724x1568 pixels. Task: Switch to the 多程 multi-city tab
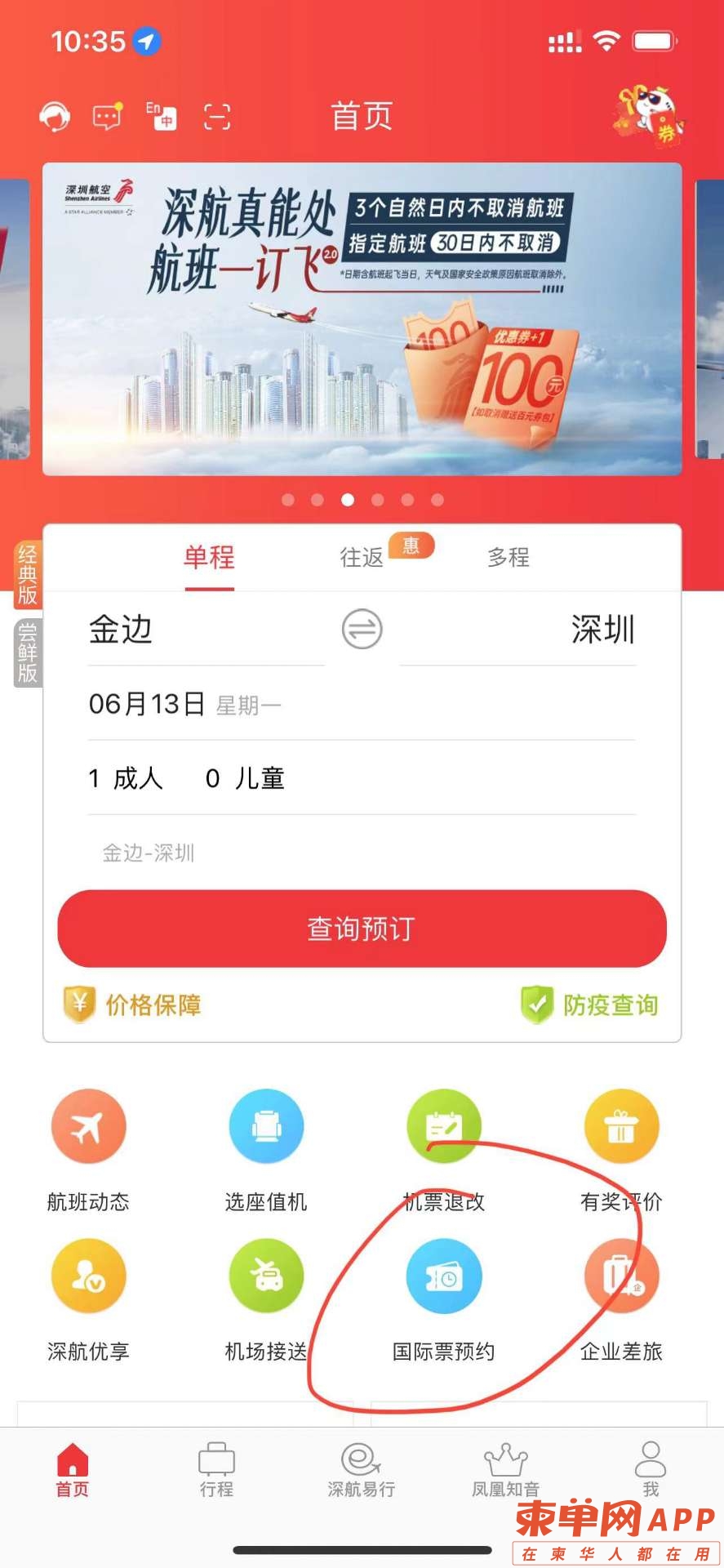(509, 557)
